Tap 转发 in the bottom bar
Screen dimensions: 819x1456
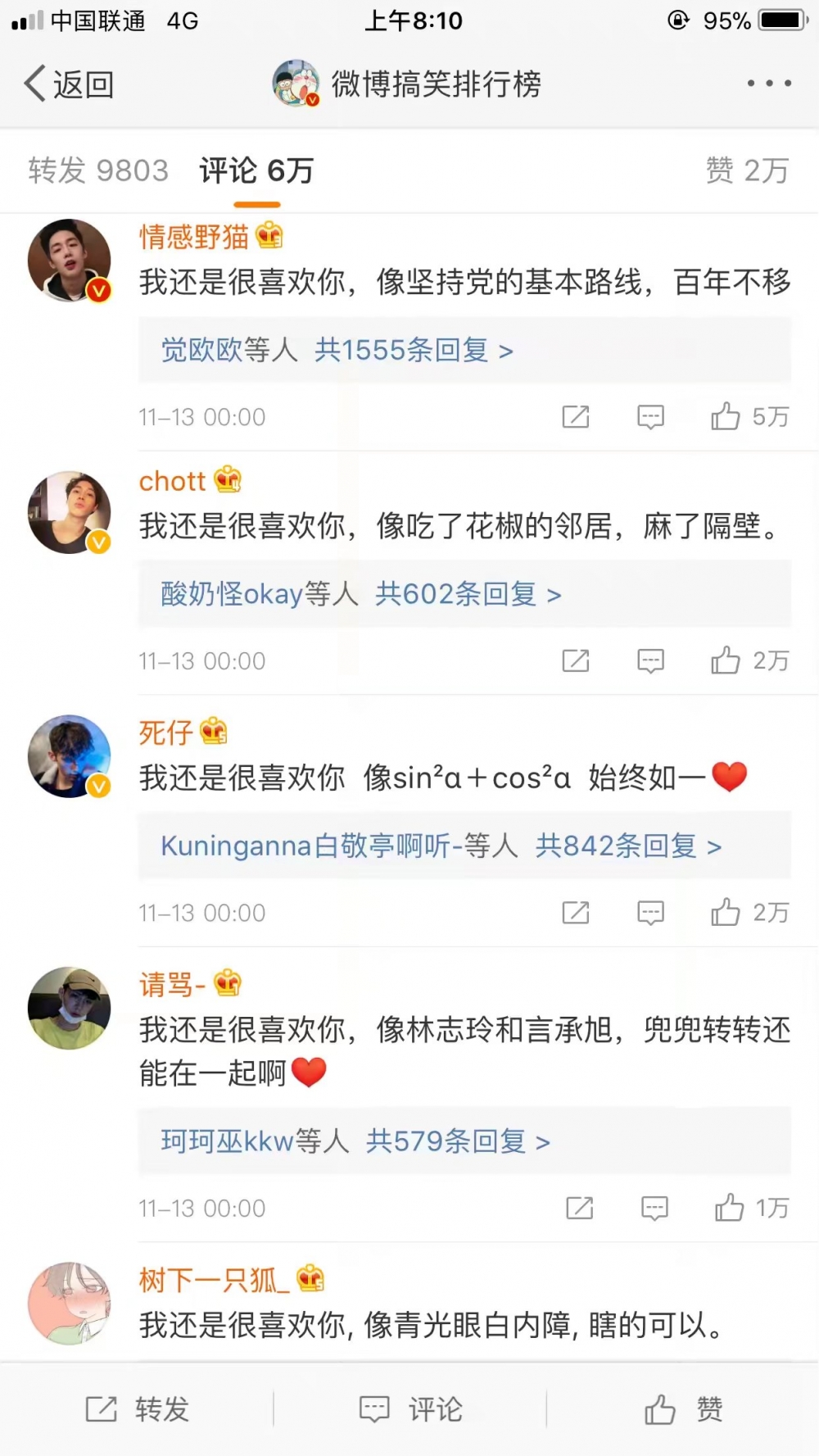pyautogui.click(x=138, y=1409)
